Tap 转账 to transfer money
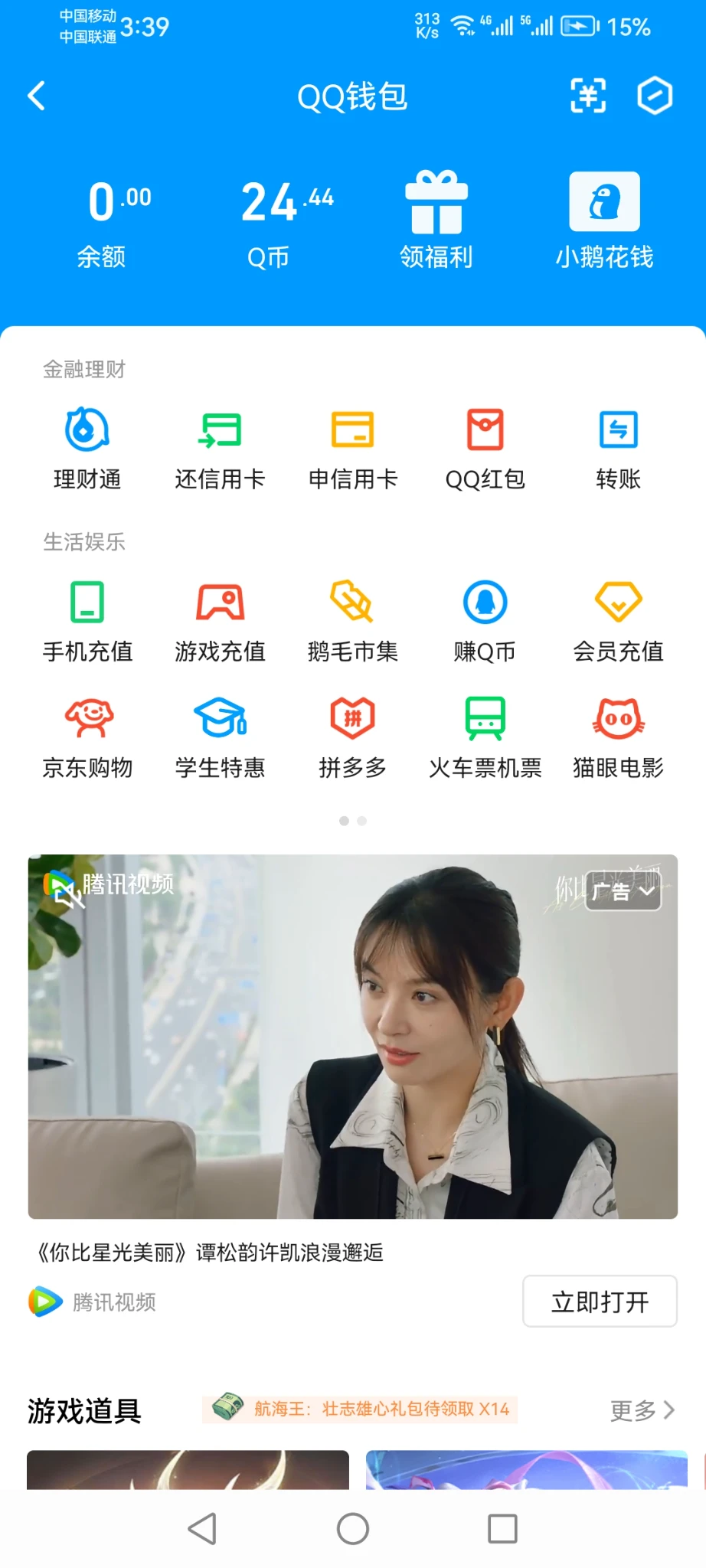The width and height of the screenshot is (706, 1568). (618, 449)
